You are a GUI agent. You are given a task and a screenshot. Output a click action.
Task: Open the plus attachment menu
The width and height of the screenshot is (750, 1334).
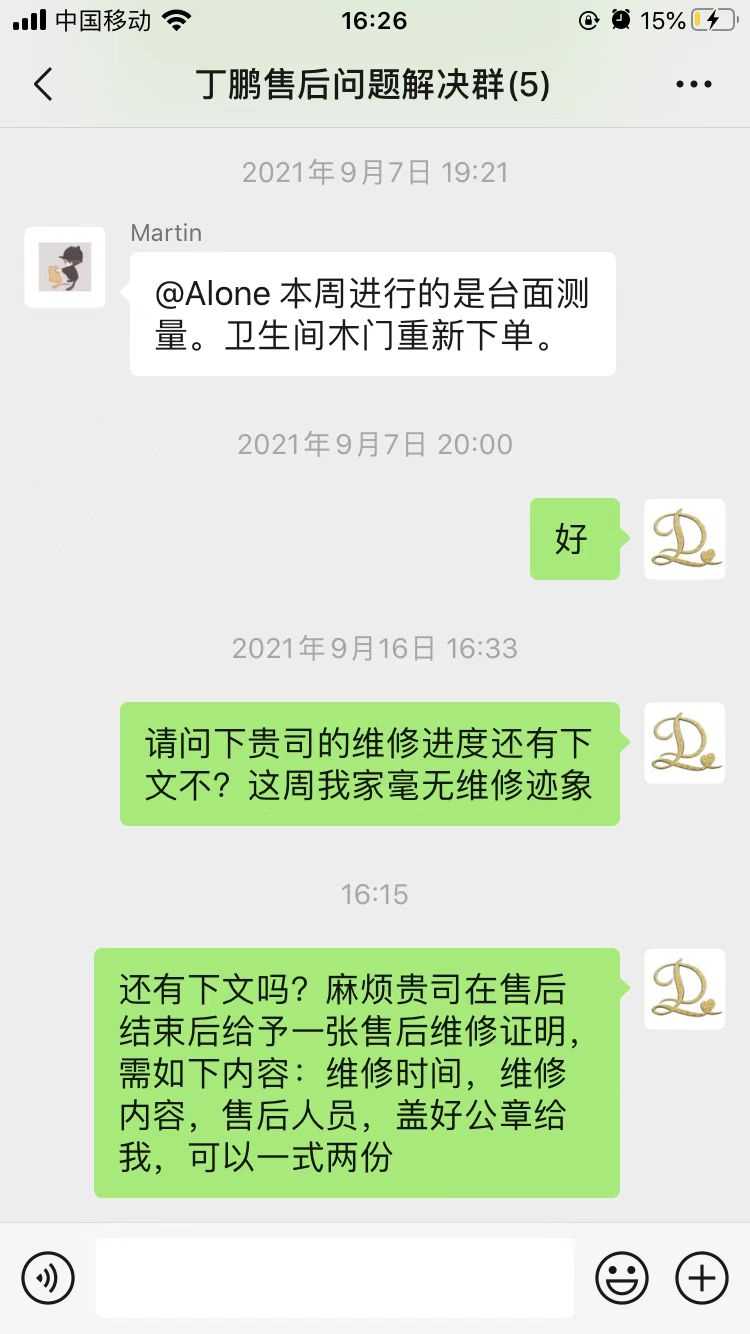click(x=702, y=1278)
